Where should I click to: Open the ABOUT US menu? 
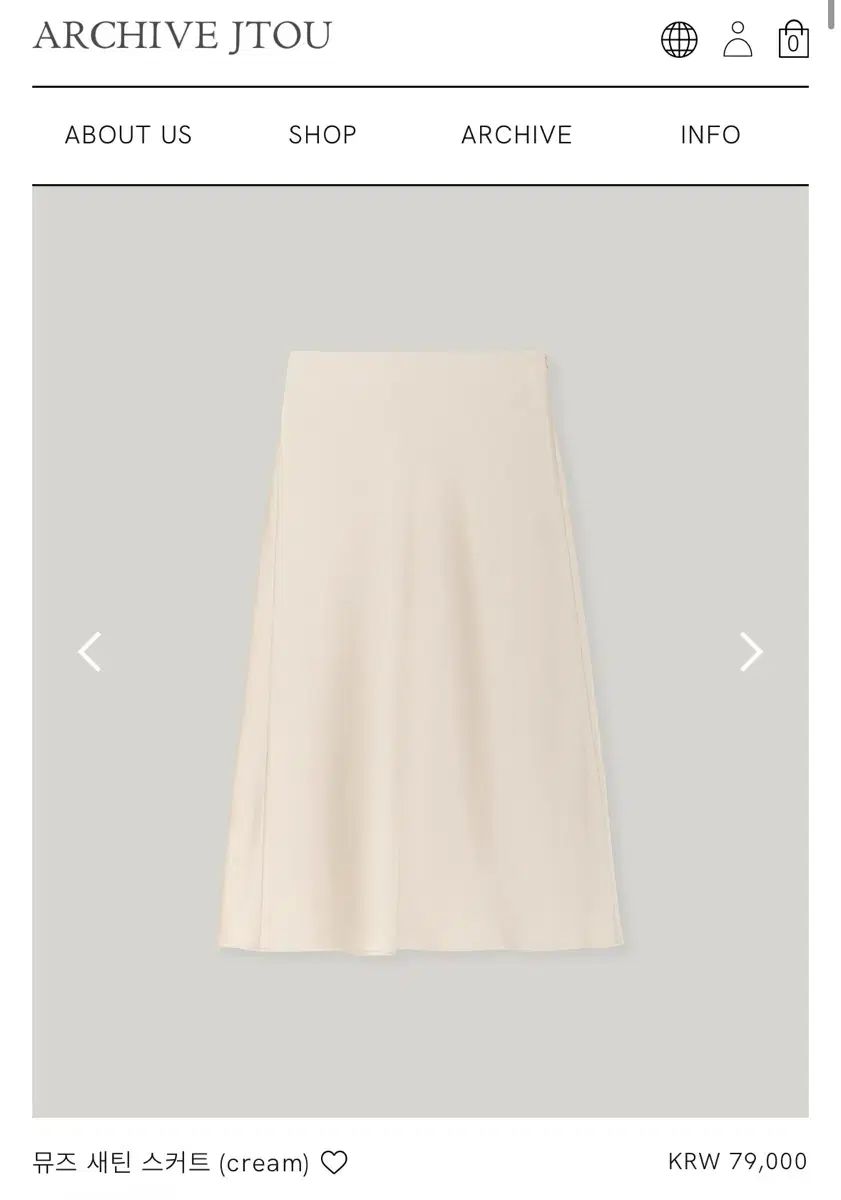coord(128,135)
